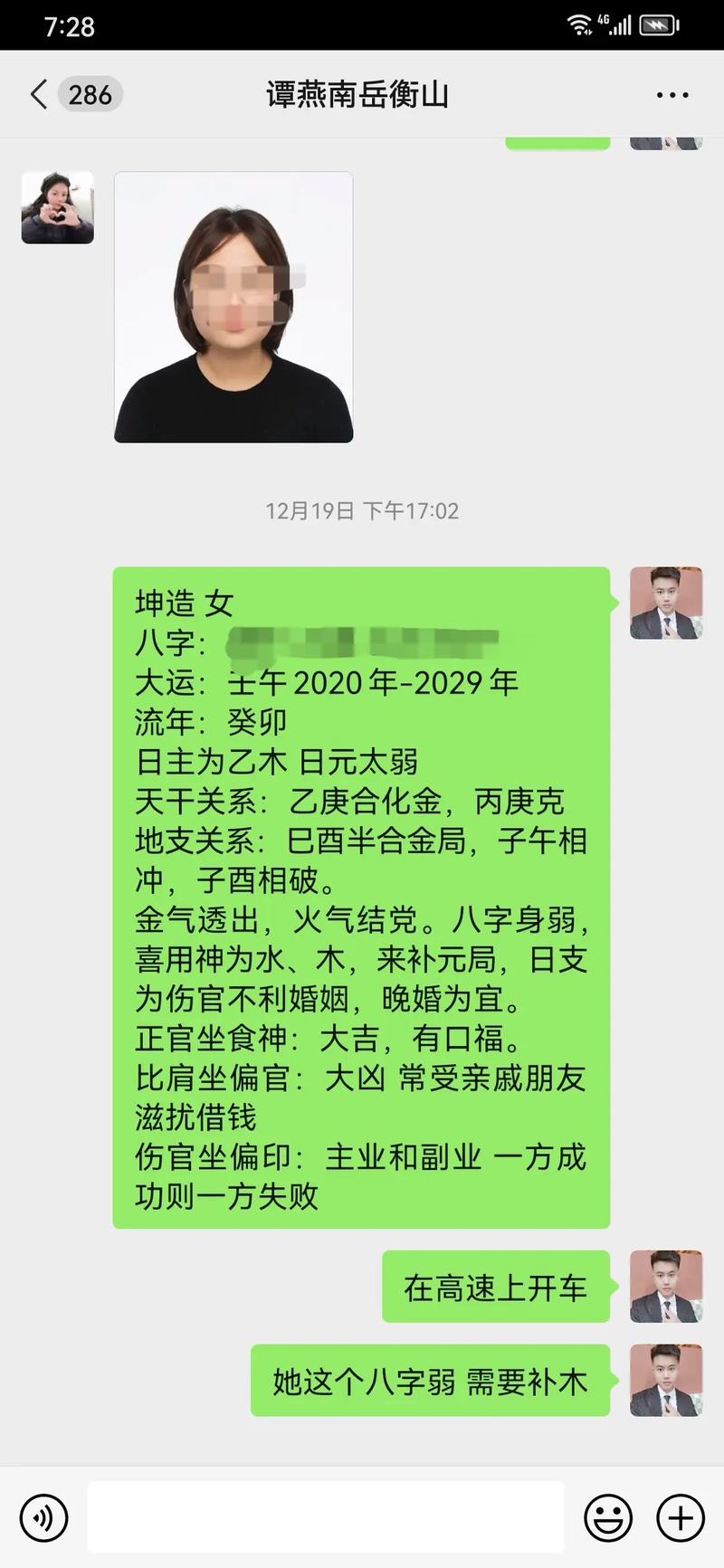Viewport: 724px width, 1568px height.
Task: Go back to the chat list
Action: (x=40, y=95)
